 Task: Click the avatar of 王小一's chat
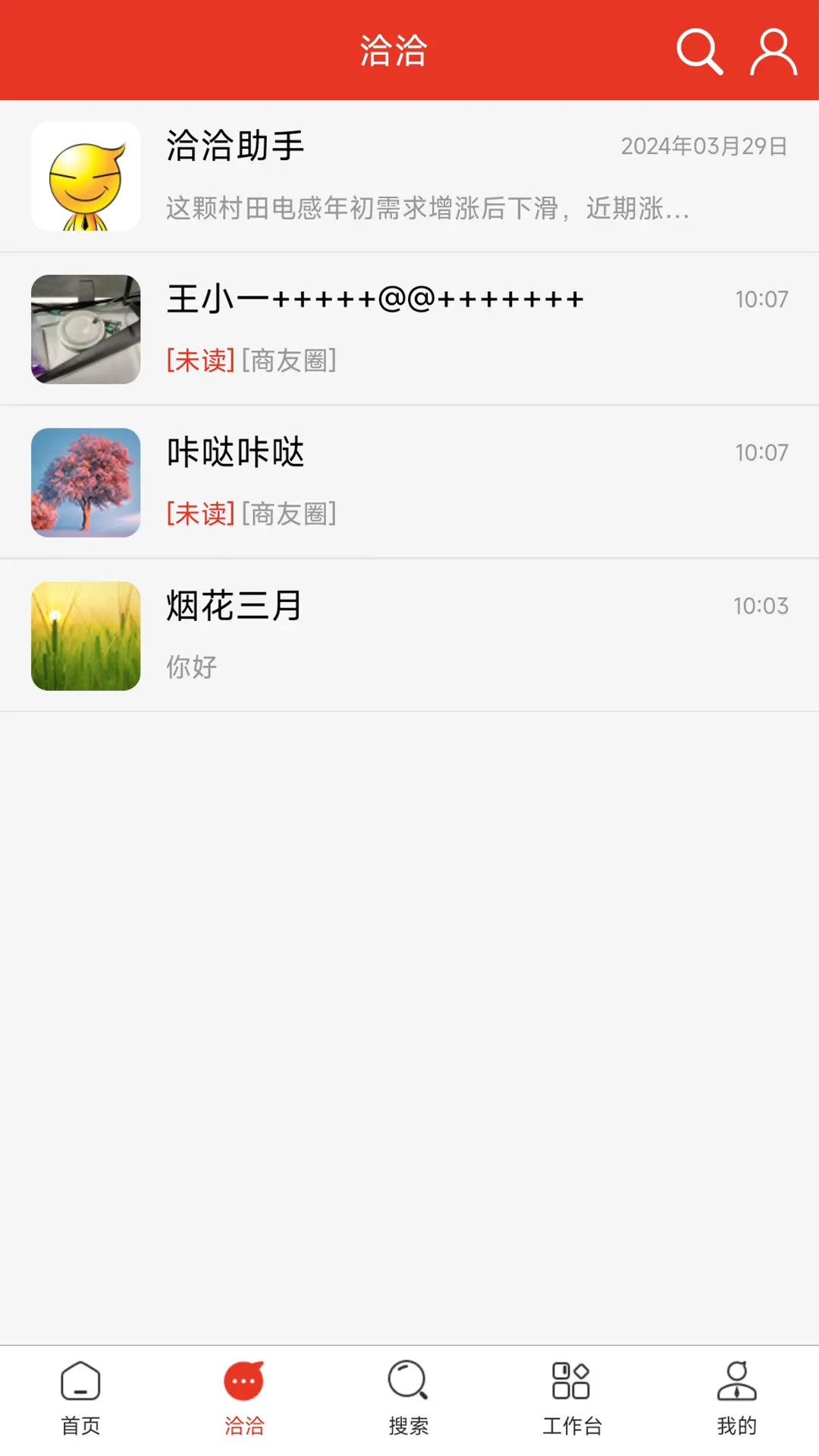point(86,330)
